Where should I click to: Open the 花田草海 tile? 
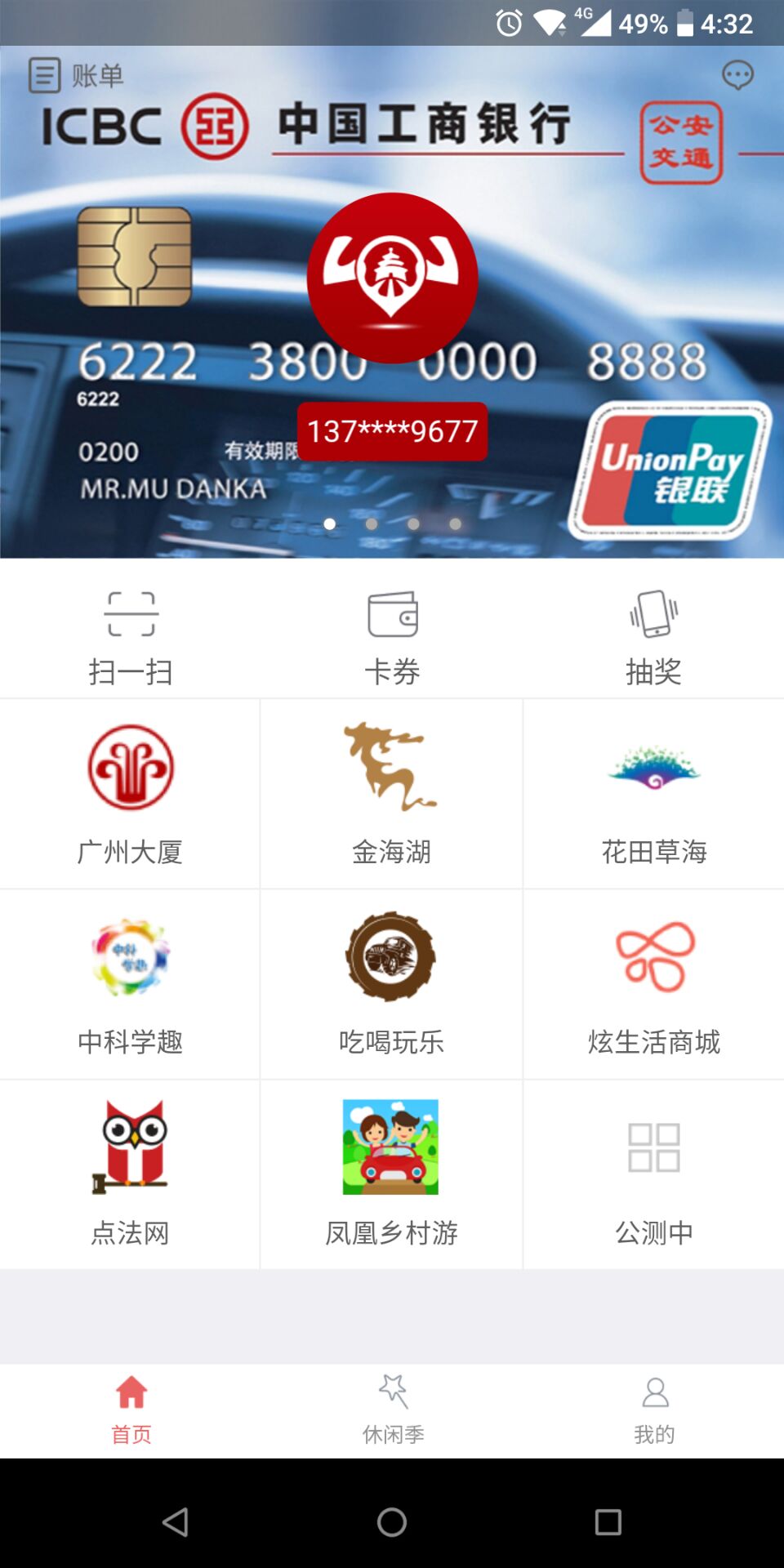(x=653, y=794)
